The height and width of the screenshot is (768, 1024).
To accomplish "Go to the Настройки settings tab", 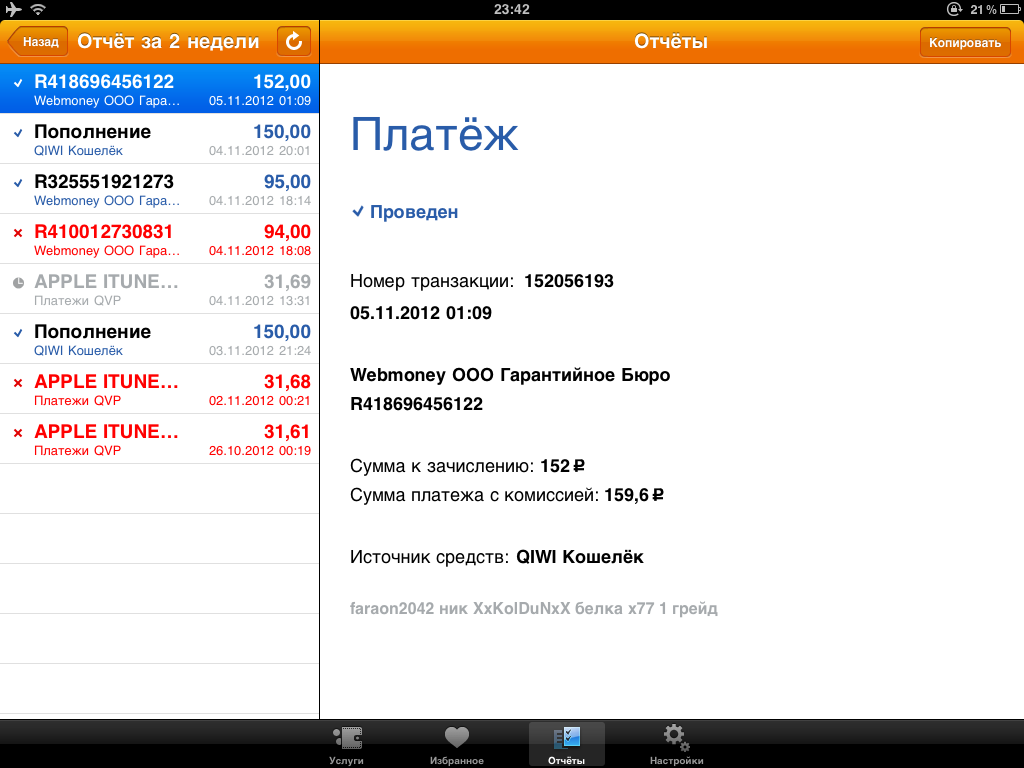I will click(676, 745).
